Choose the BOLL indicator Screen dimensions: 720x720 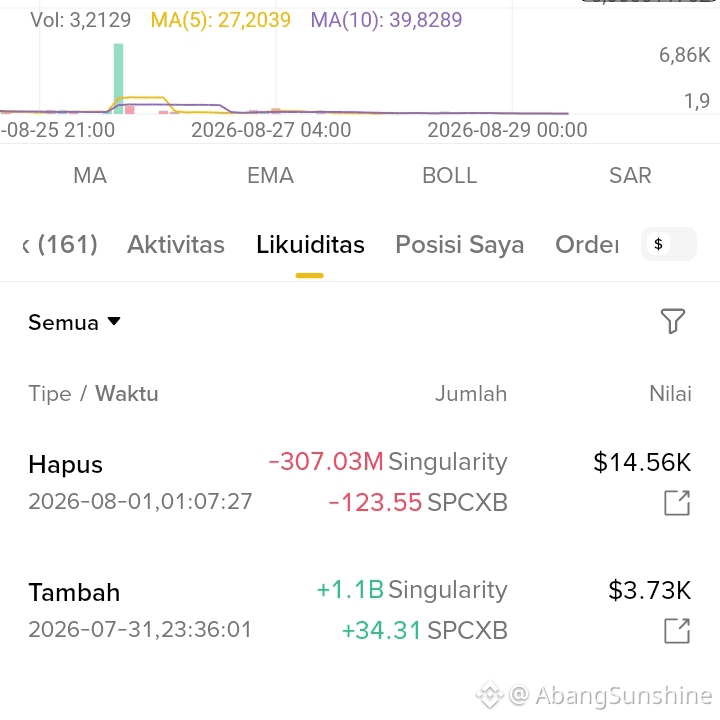point(450,175)
